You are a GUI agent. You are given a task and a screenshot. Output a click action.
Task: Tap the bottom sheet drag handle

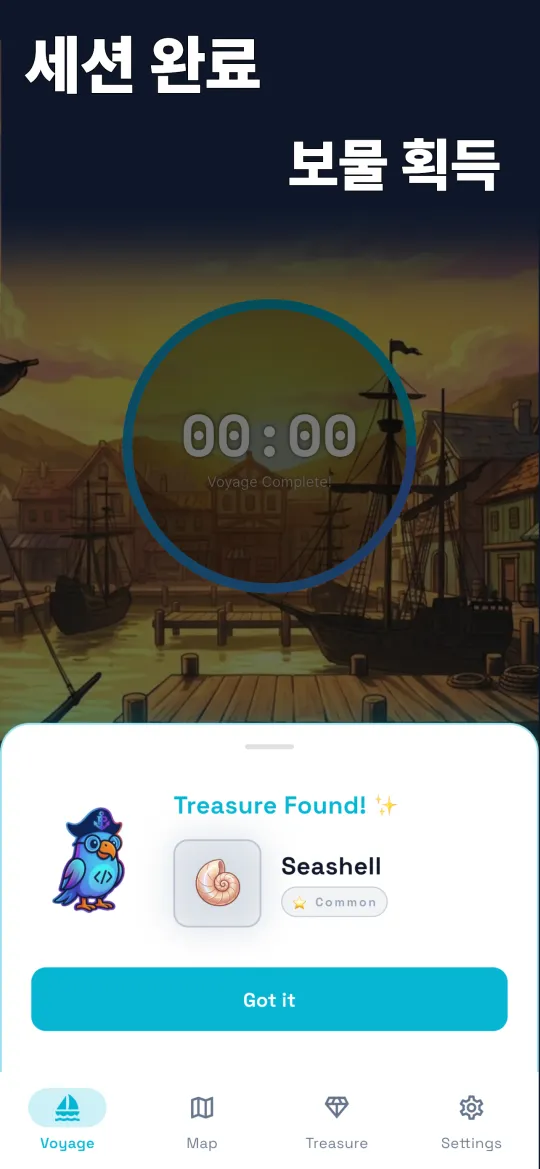click(x=269, y=746)
